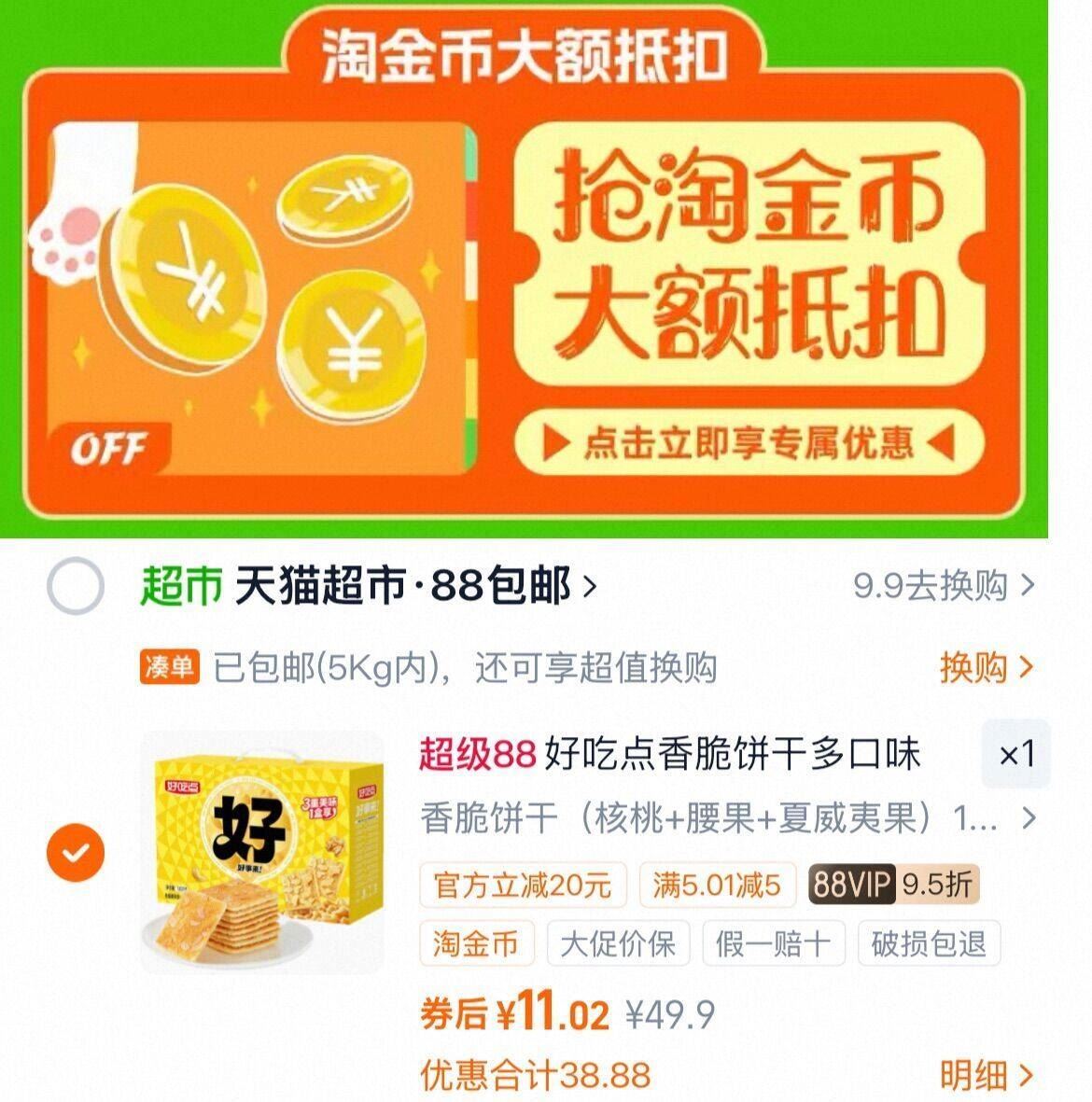View the 明细 discount details

pos(986,1075)
